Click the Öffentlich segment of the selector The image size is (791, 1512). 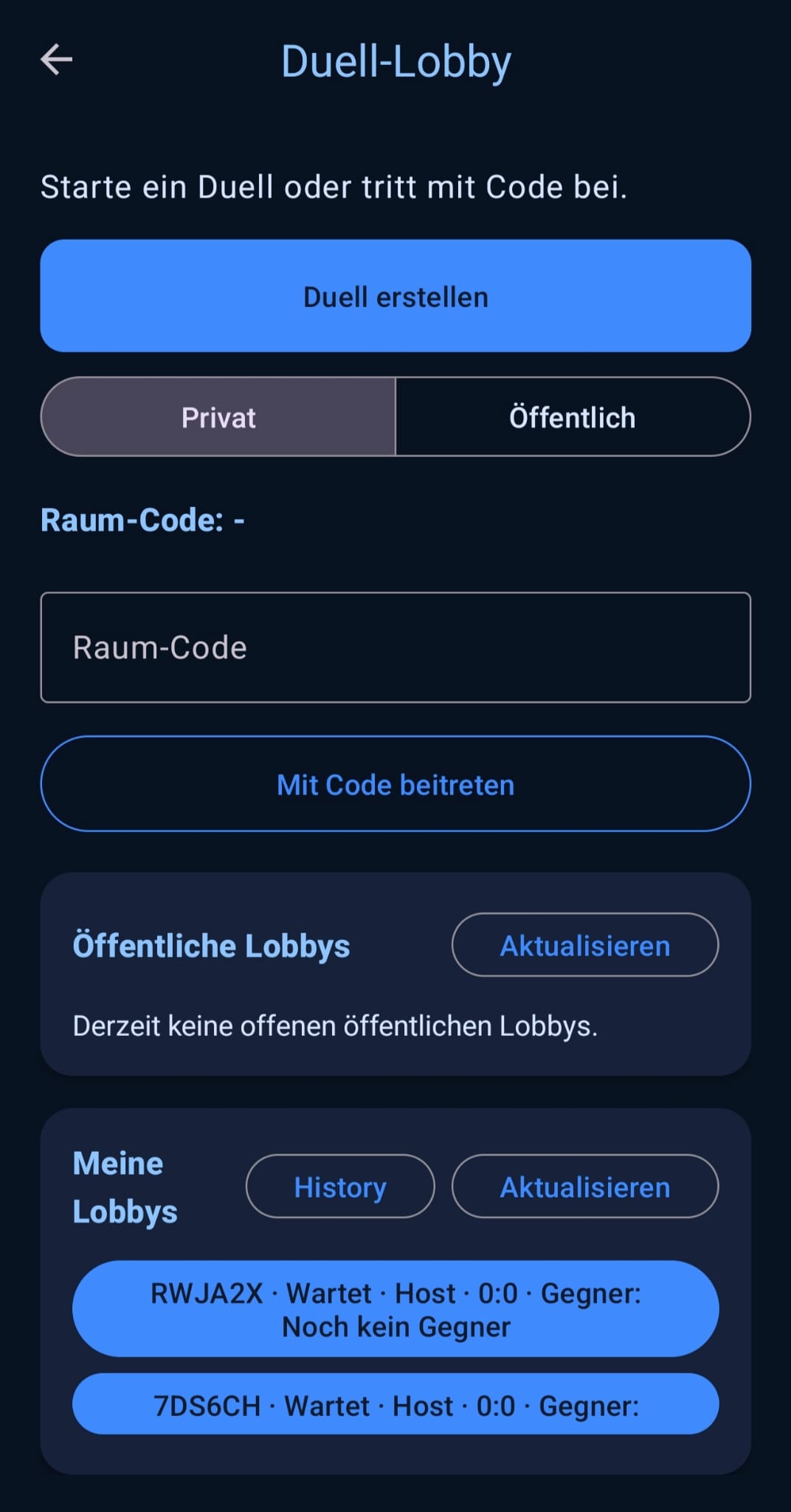pos(573,416)
